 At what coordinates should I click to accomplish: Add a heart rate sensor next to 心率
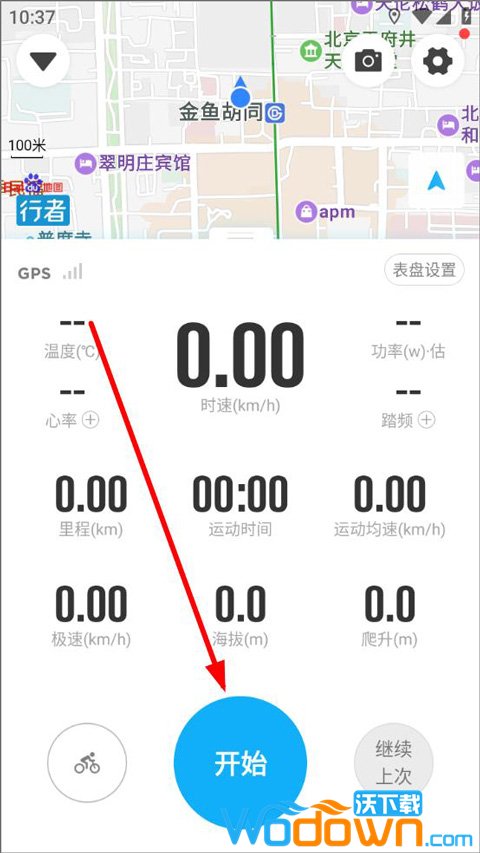point(90,420)
